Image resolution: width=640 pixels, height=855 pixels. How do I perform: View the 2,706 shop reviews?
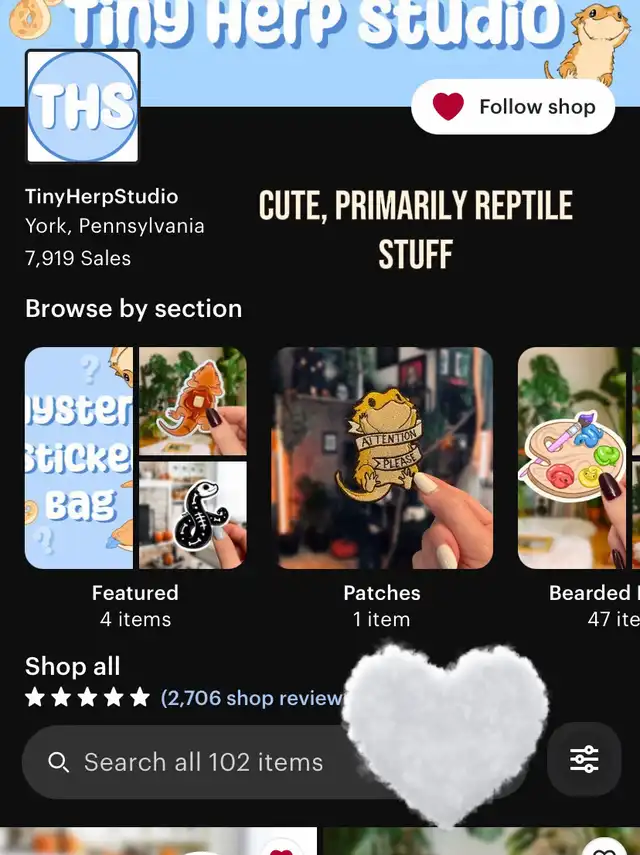tap(252, 698)
